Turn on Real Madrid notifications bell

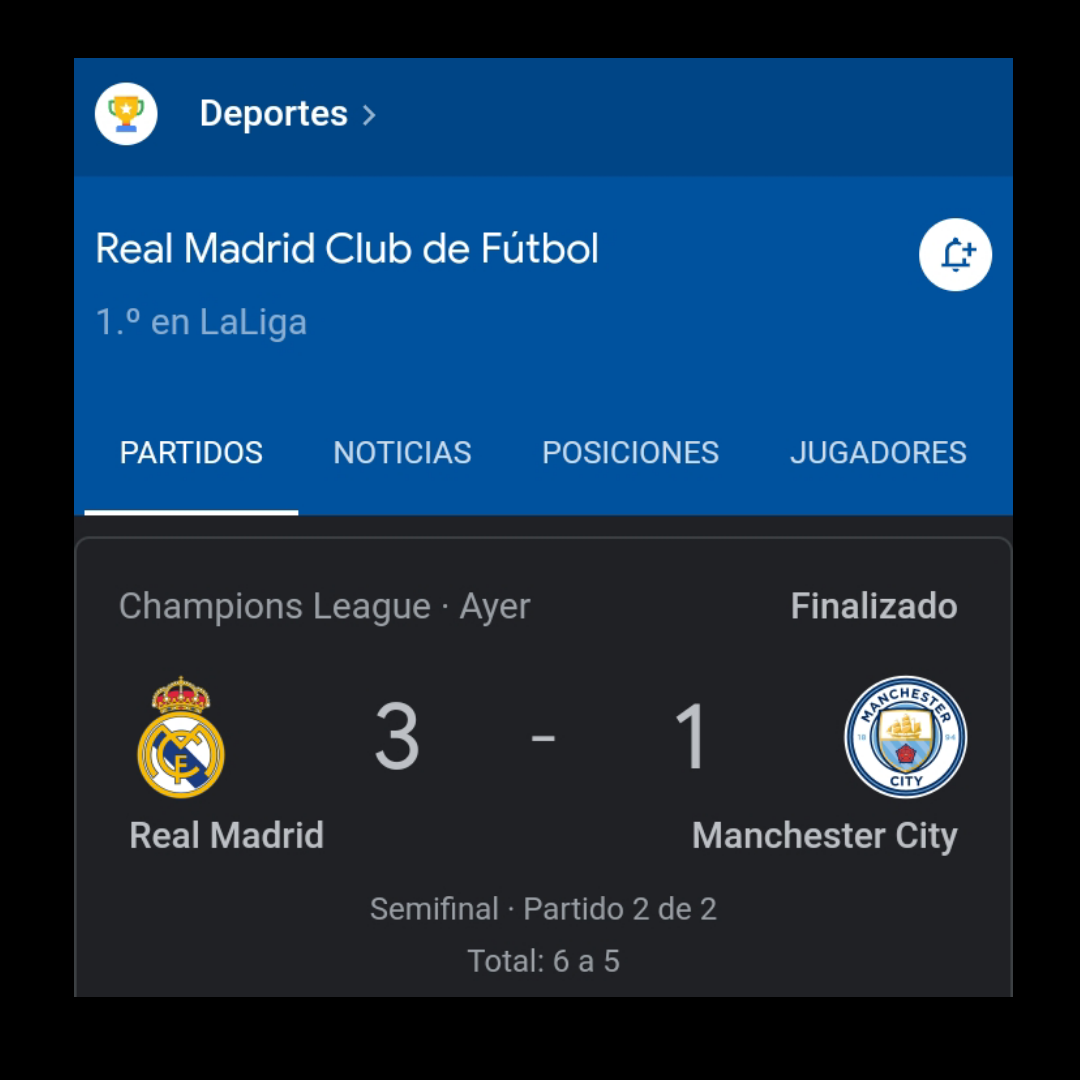click(955, 255)
